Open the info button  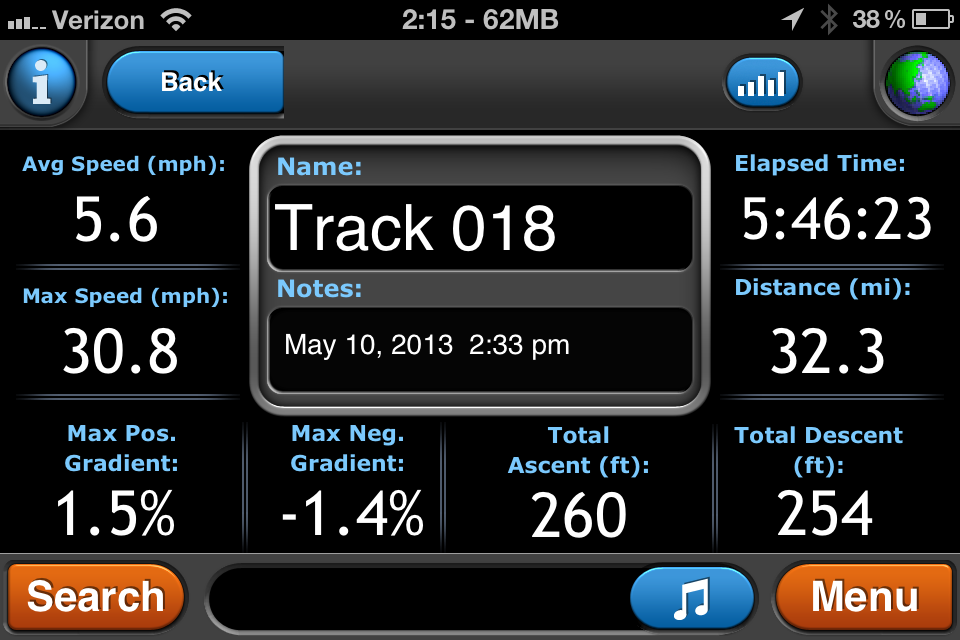[41, 83]
